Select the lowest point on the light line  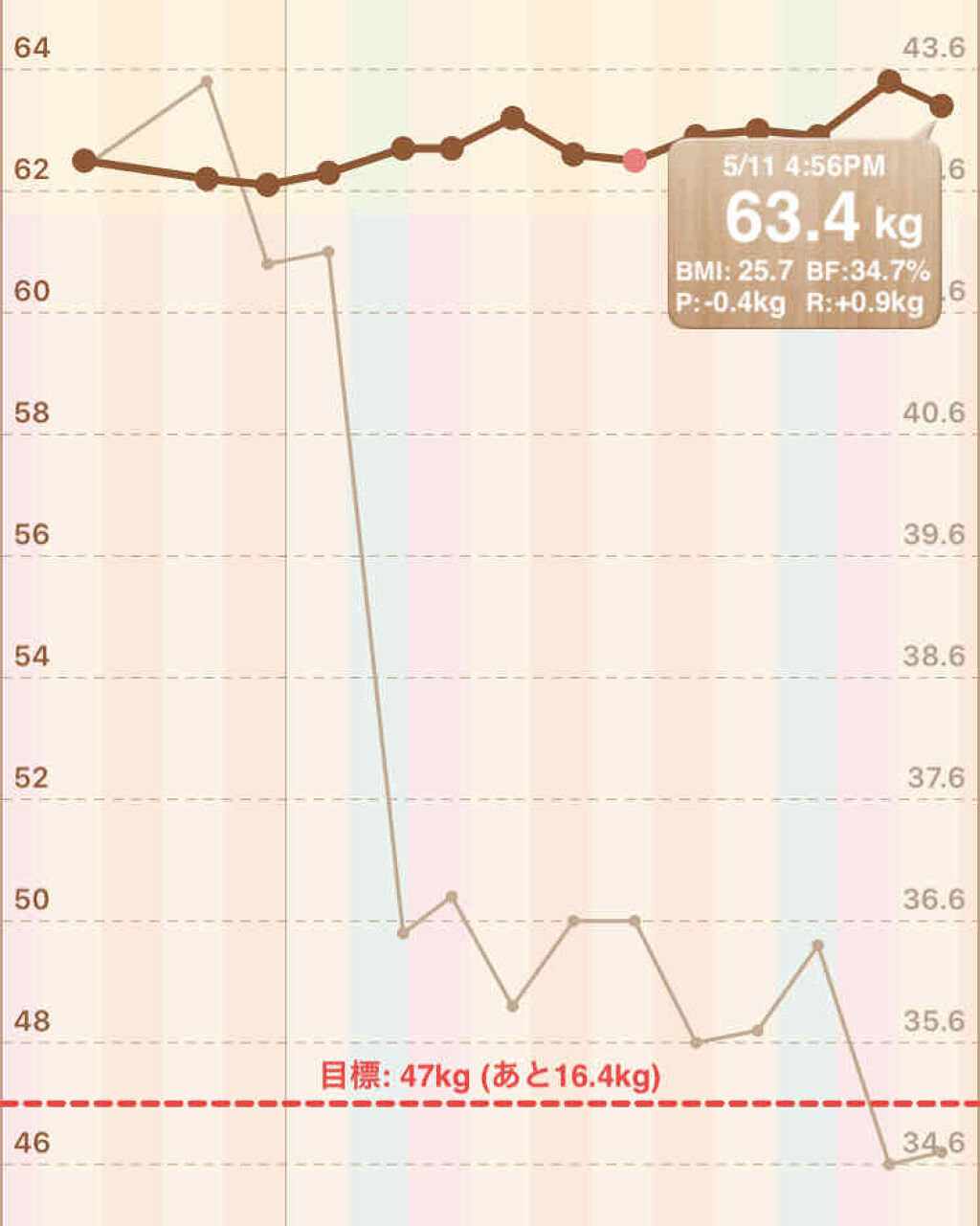[x=889, y=1164]
